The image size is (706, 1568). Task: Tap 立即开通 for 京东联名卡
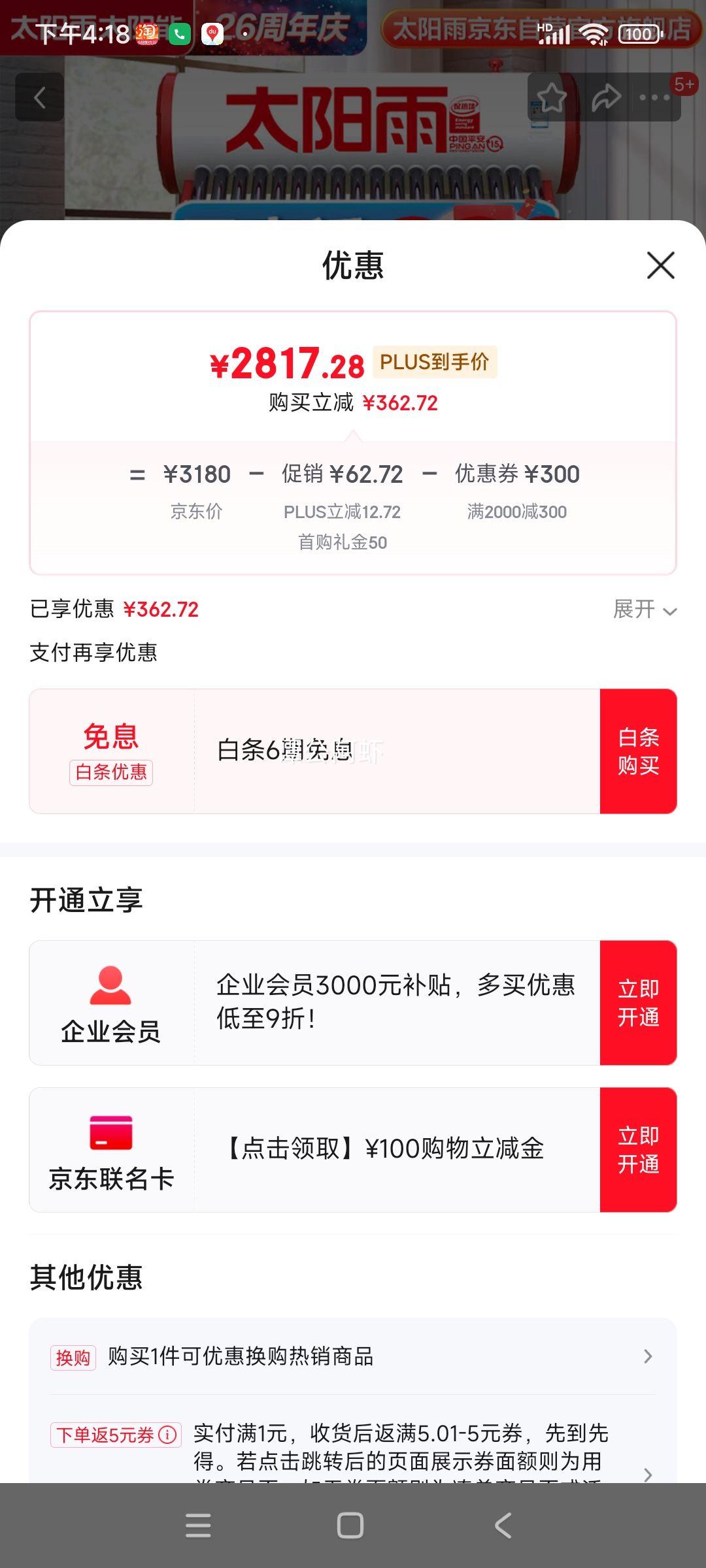(638, 1150)
